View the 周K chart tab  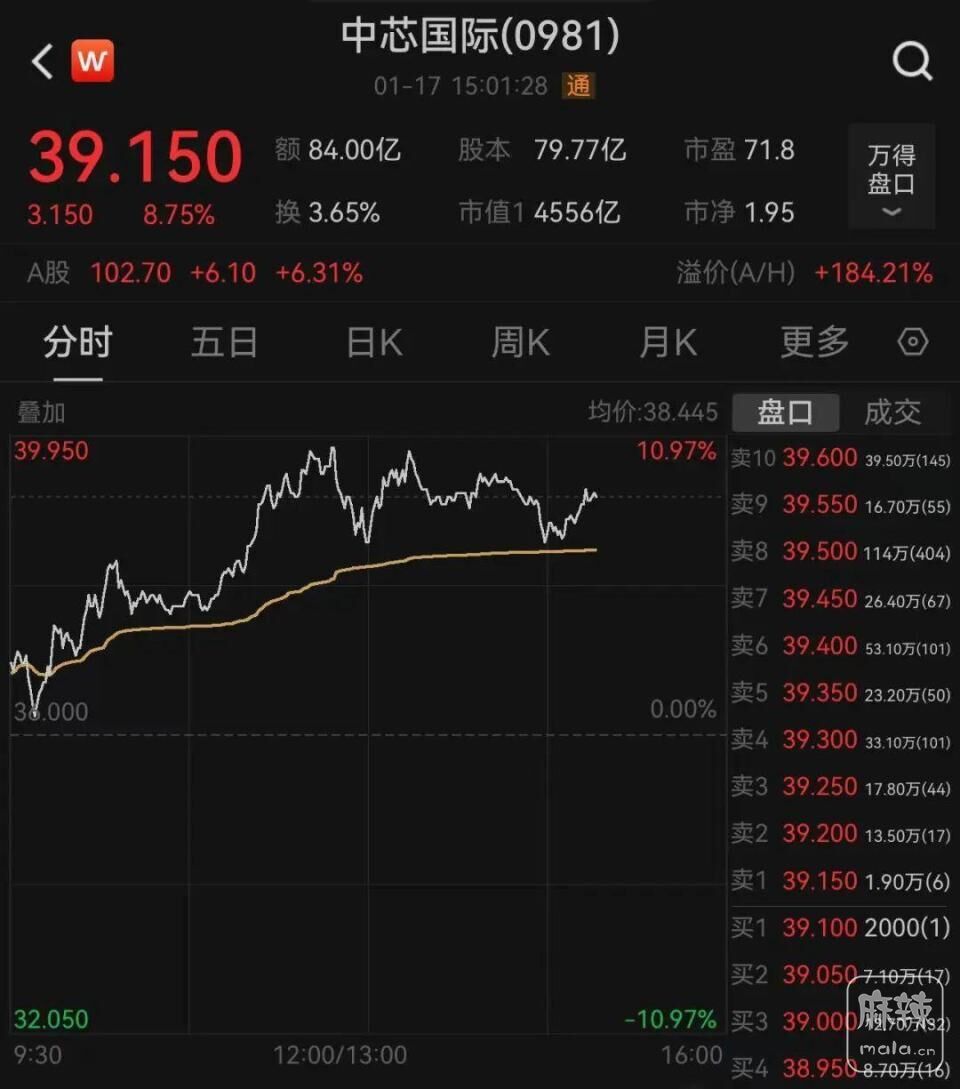[520, 343]
